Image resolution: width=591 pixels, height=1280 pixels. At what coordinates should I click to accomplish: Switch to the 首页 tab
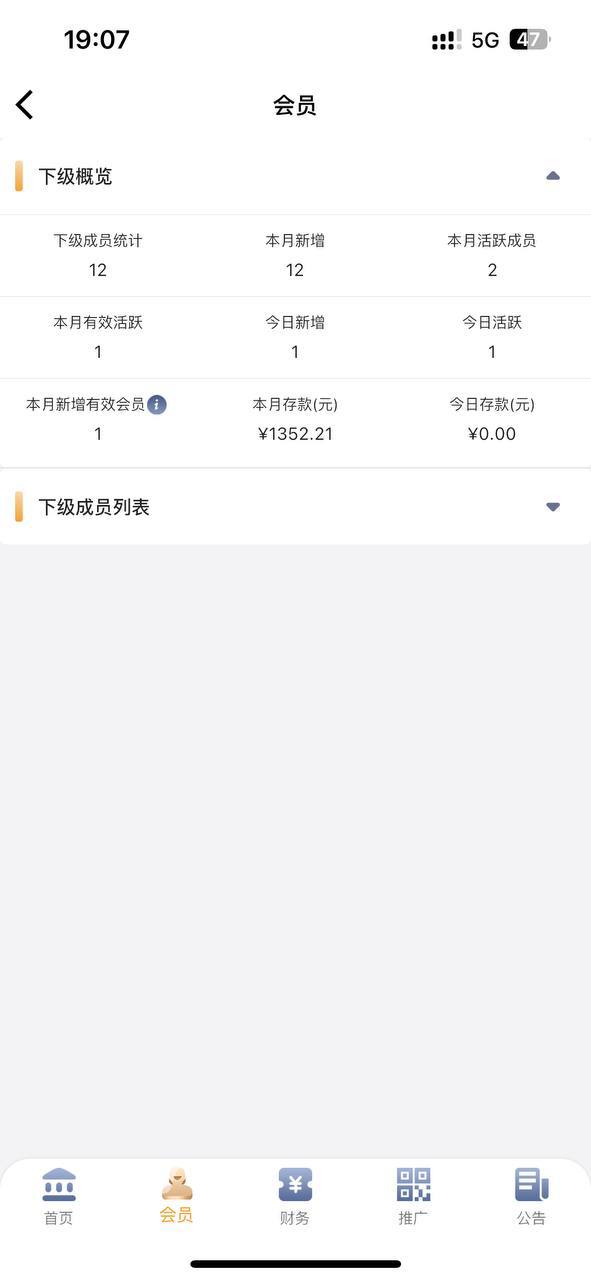click(59, 1197)
